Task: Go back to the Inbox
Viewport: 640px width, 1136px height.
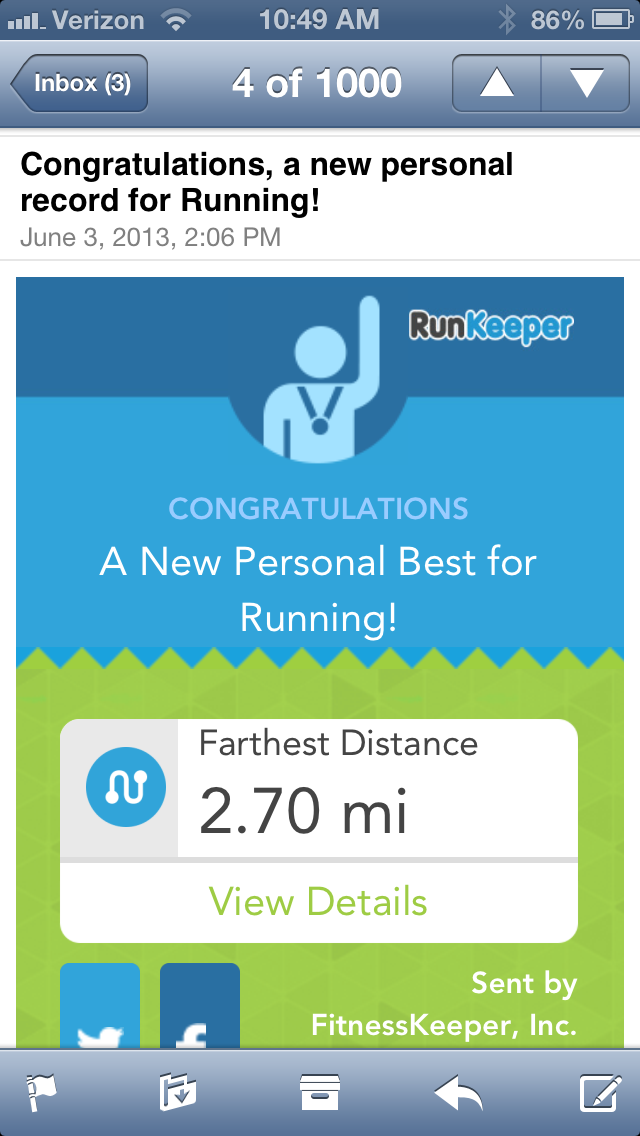Action: [x=80, y=83]
